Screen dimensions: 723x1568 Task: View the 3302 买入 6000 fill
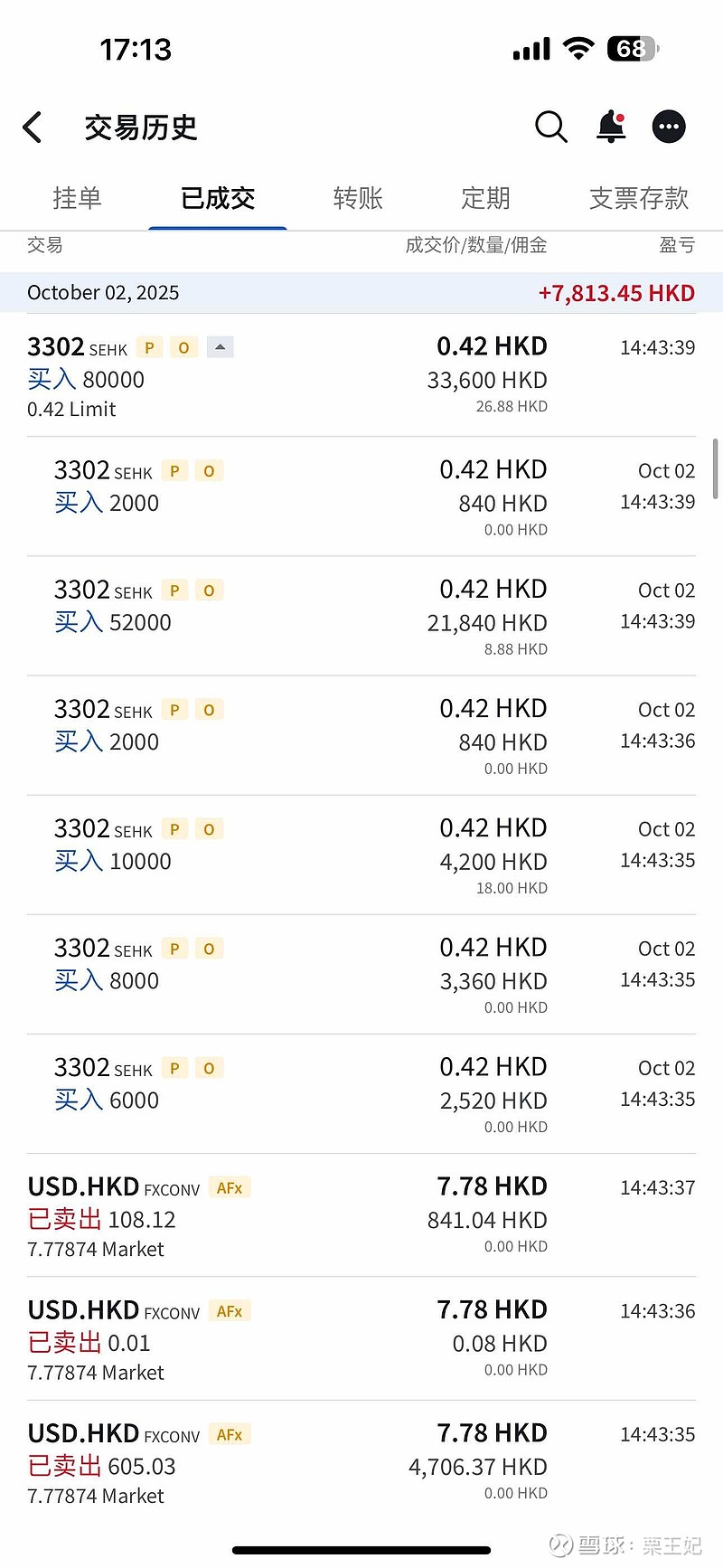tap(361, 1093)
